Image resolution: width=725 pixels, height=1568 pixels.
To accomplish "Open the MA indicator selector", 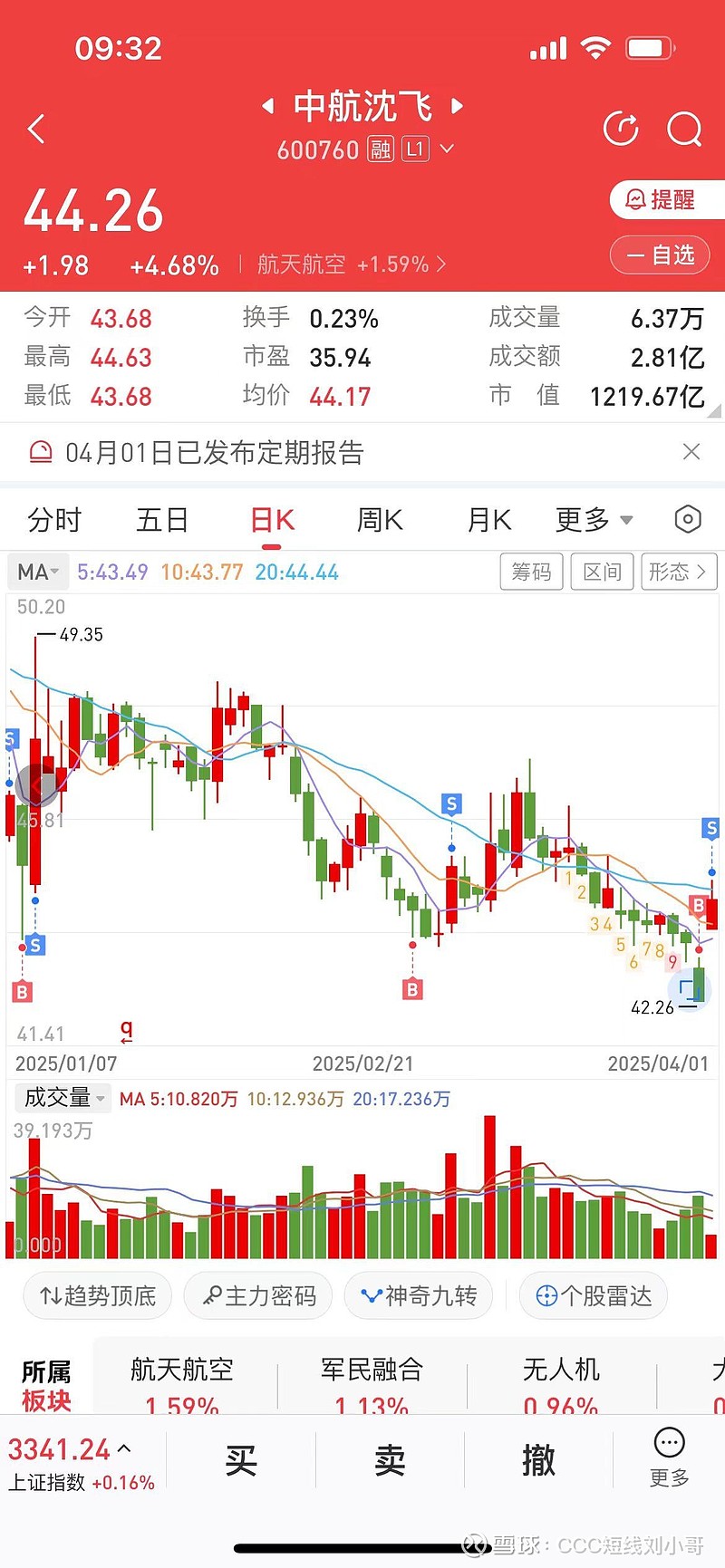I will [38, 572].
